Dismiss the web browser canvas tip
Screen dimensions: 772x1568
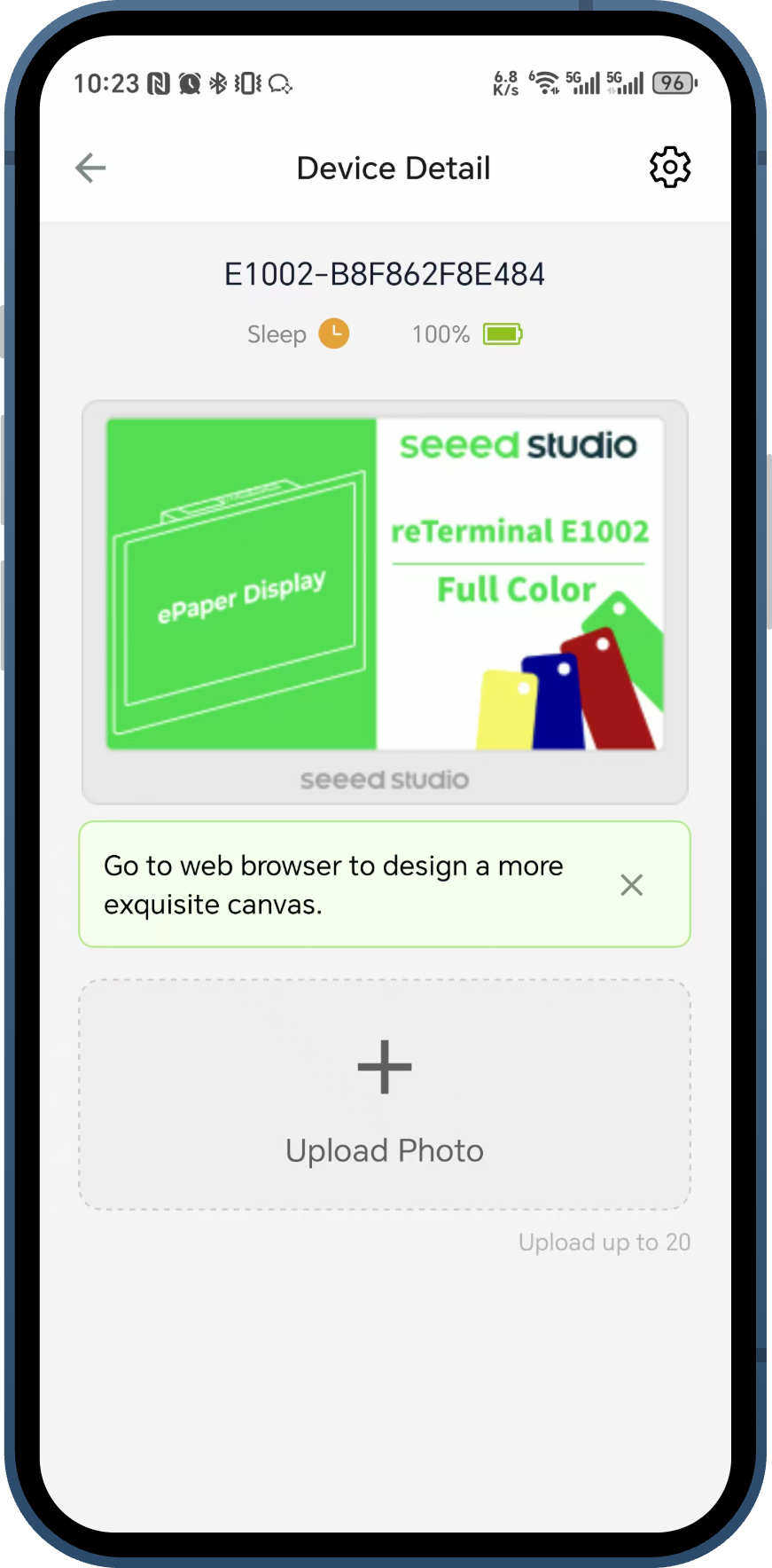632,884
